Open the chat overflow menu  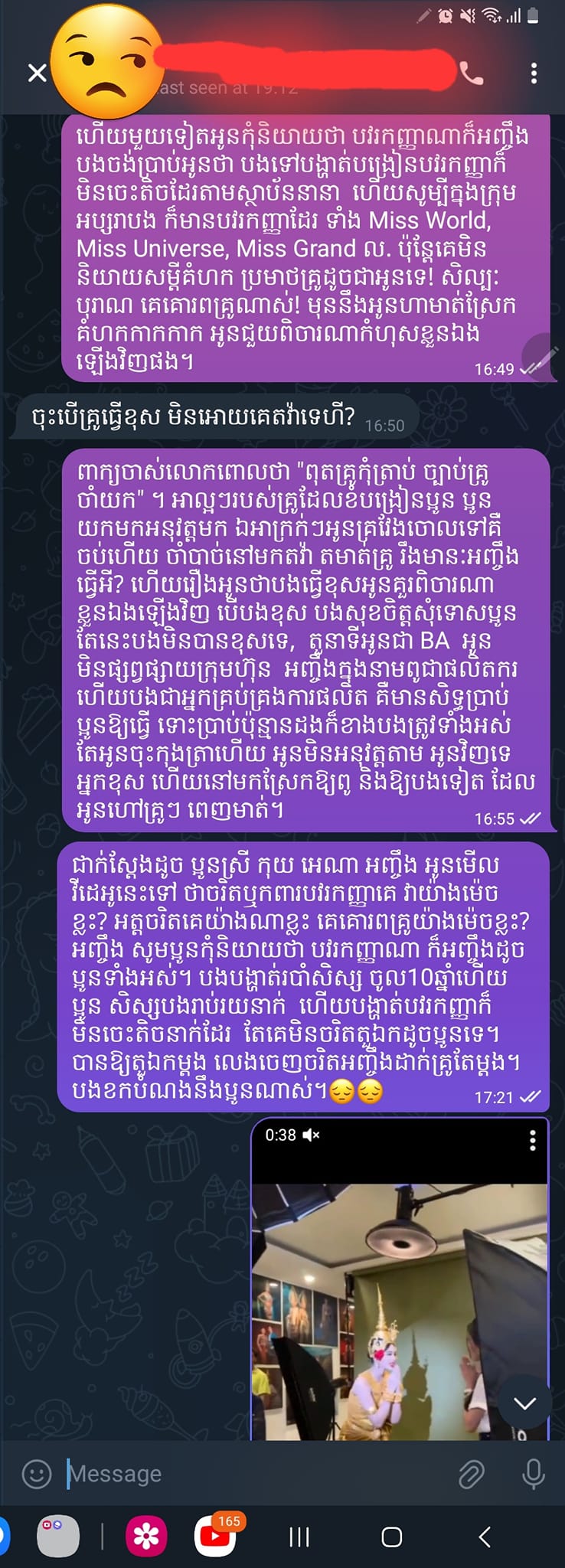pos(534,73)
